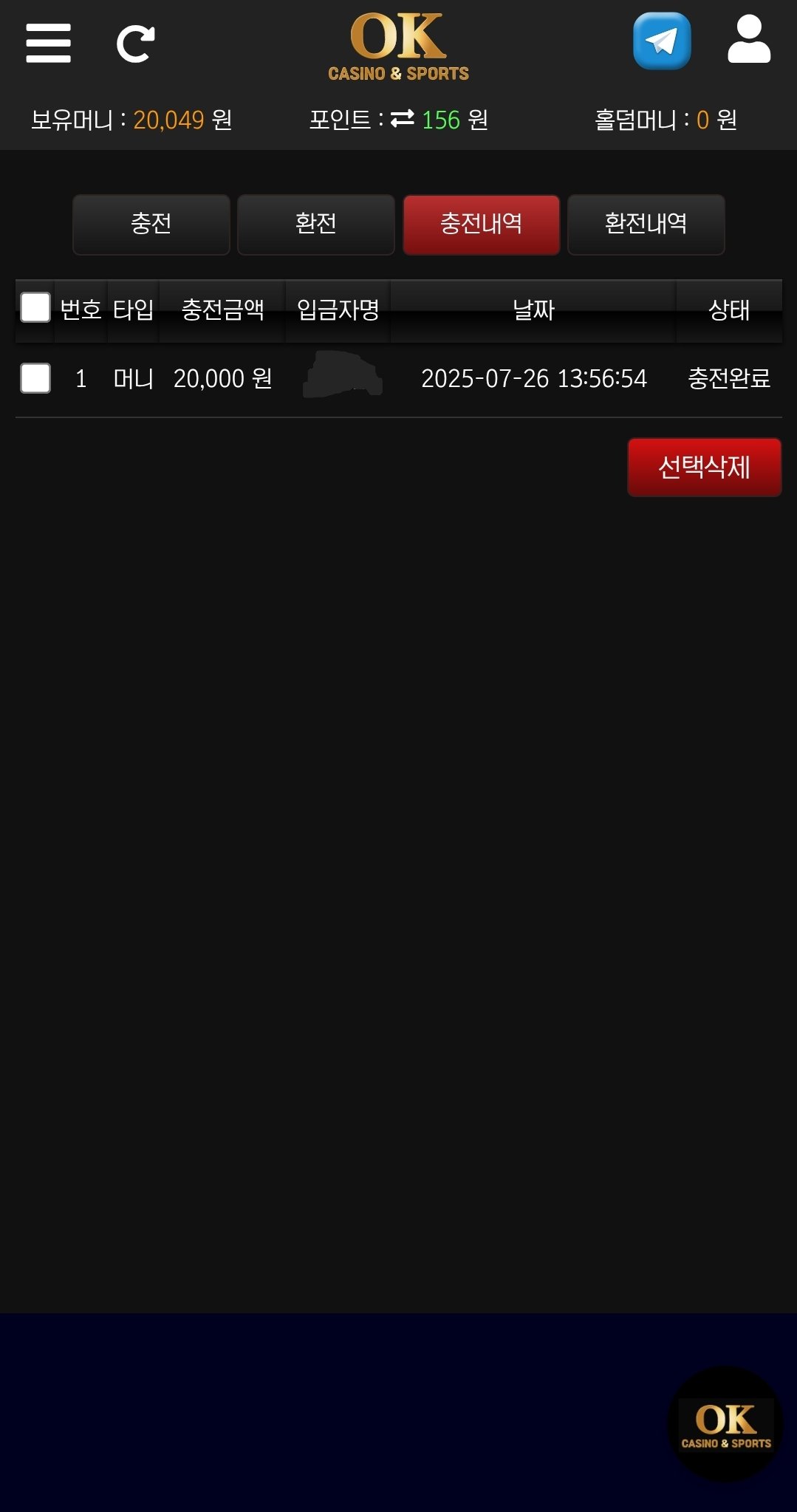The height and width of the screenshot is (1512, 797).
Task: Select the 충전내역 tab
Action: (481, 225)
